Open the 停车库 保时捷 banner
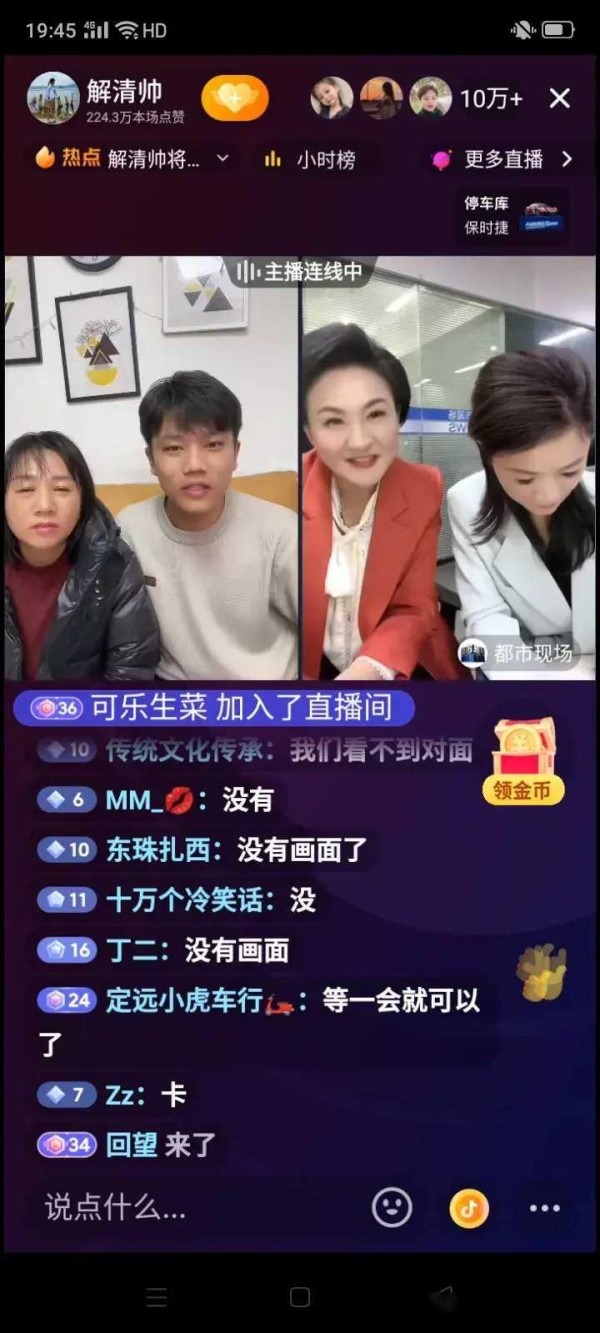This screenshot has height=1333, width=600. point(514,215)
